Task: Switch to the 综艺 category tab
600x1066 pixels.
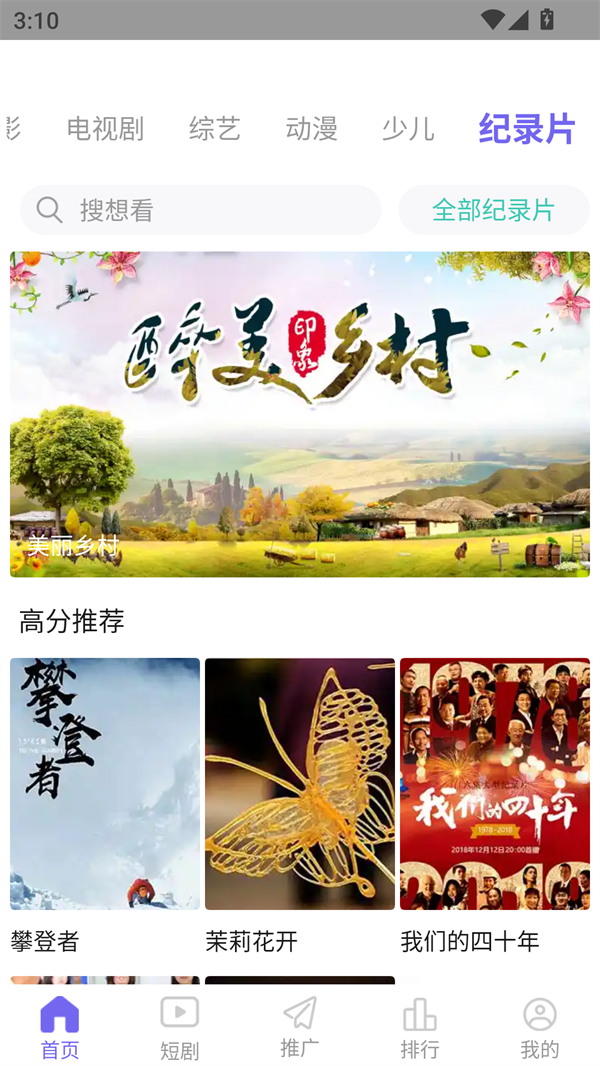Action: tap(215, 129)
